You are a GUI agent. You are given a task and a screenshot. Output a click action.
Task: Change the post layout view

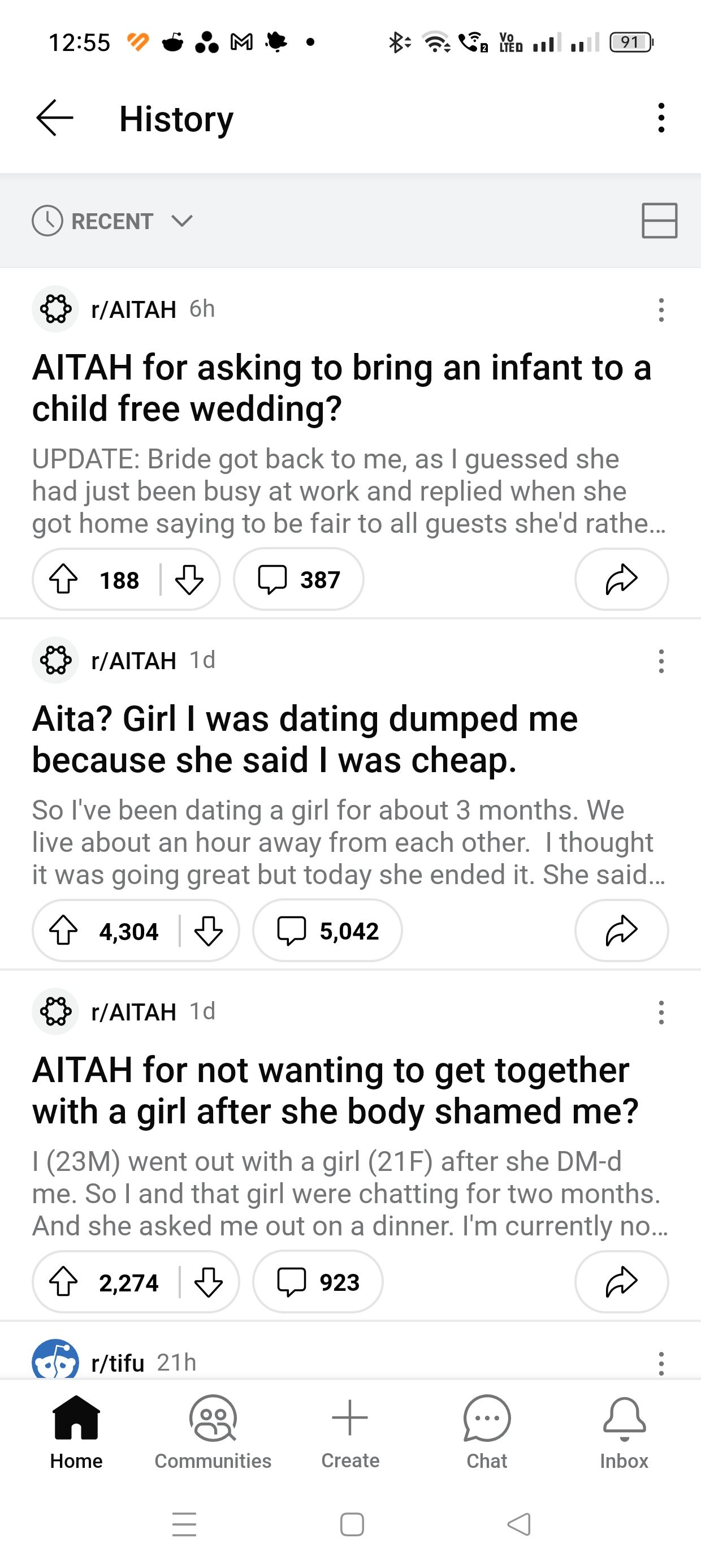(x=659, y=221)
